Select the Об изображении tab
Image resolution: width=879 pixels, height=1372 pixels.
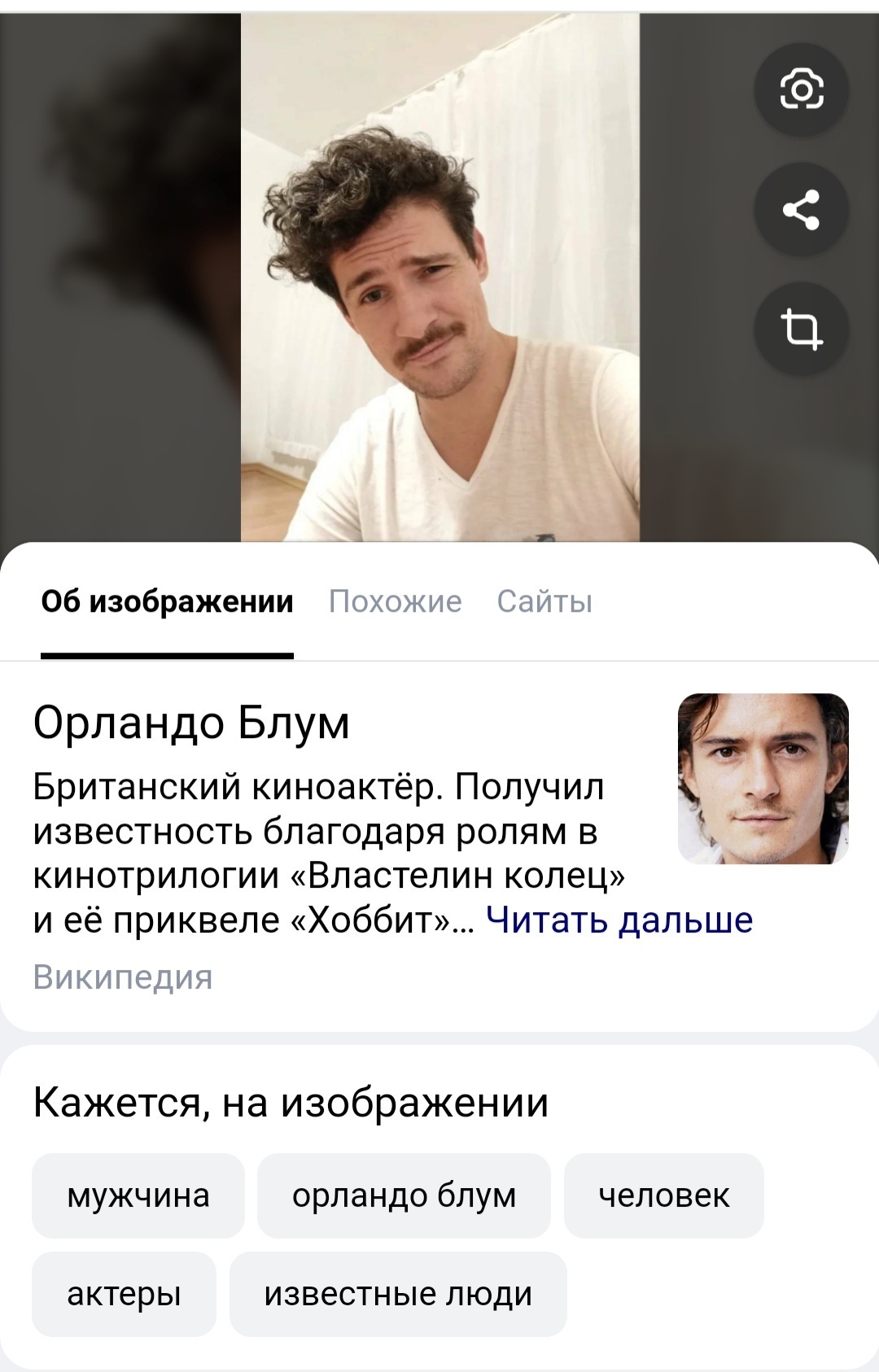[x=167, y=602]
